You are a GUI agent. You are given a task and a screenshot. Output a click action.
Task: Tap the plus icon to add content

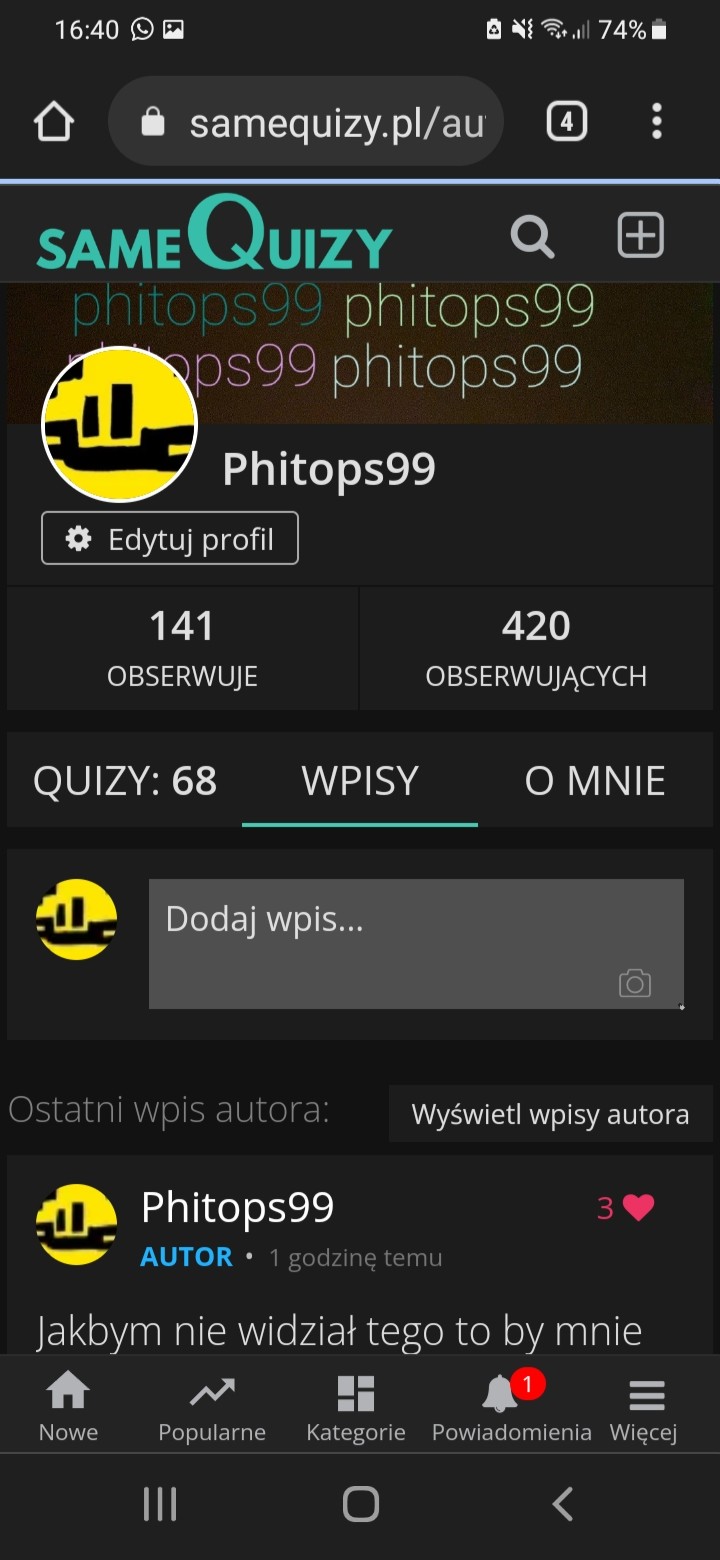tap(640, 236)
